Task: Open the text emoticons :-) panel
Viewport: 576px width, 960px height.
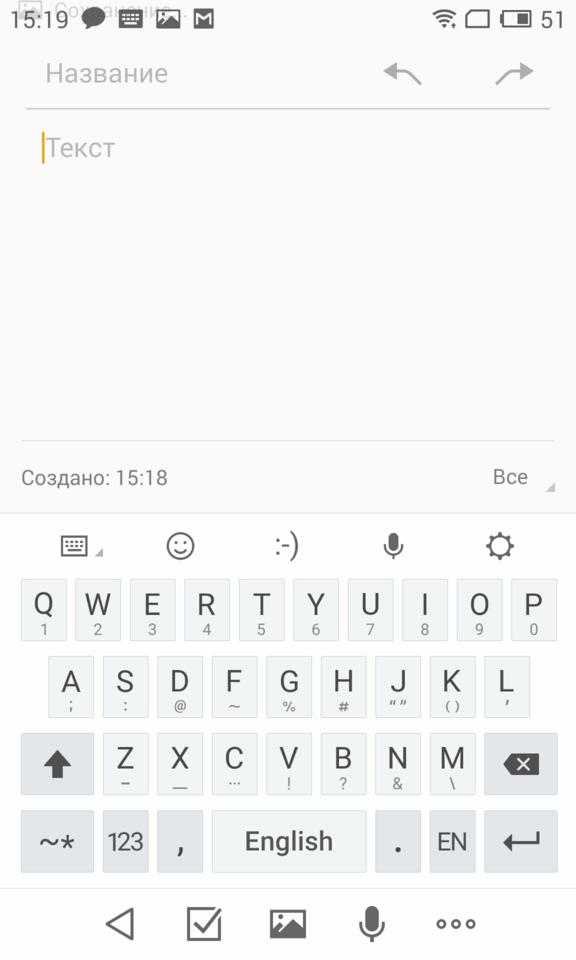Action: [x=286, y=546]
